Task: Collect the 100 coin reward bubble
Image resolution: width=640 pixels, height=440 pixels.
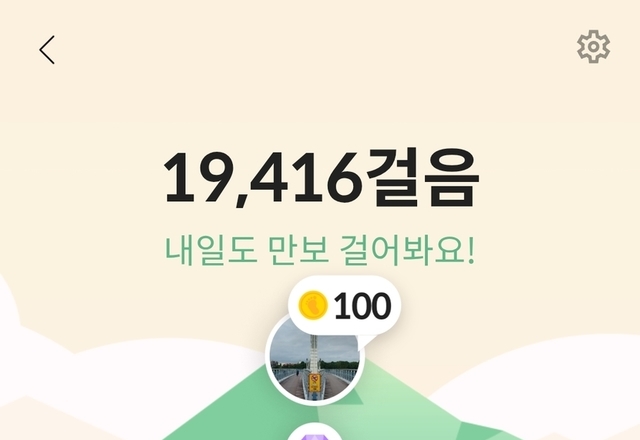Action: coord(345,306)
